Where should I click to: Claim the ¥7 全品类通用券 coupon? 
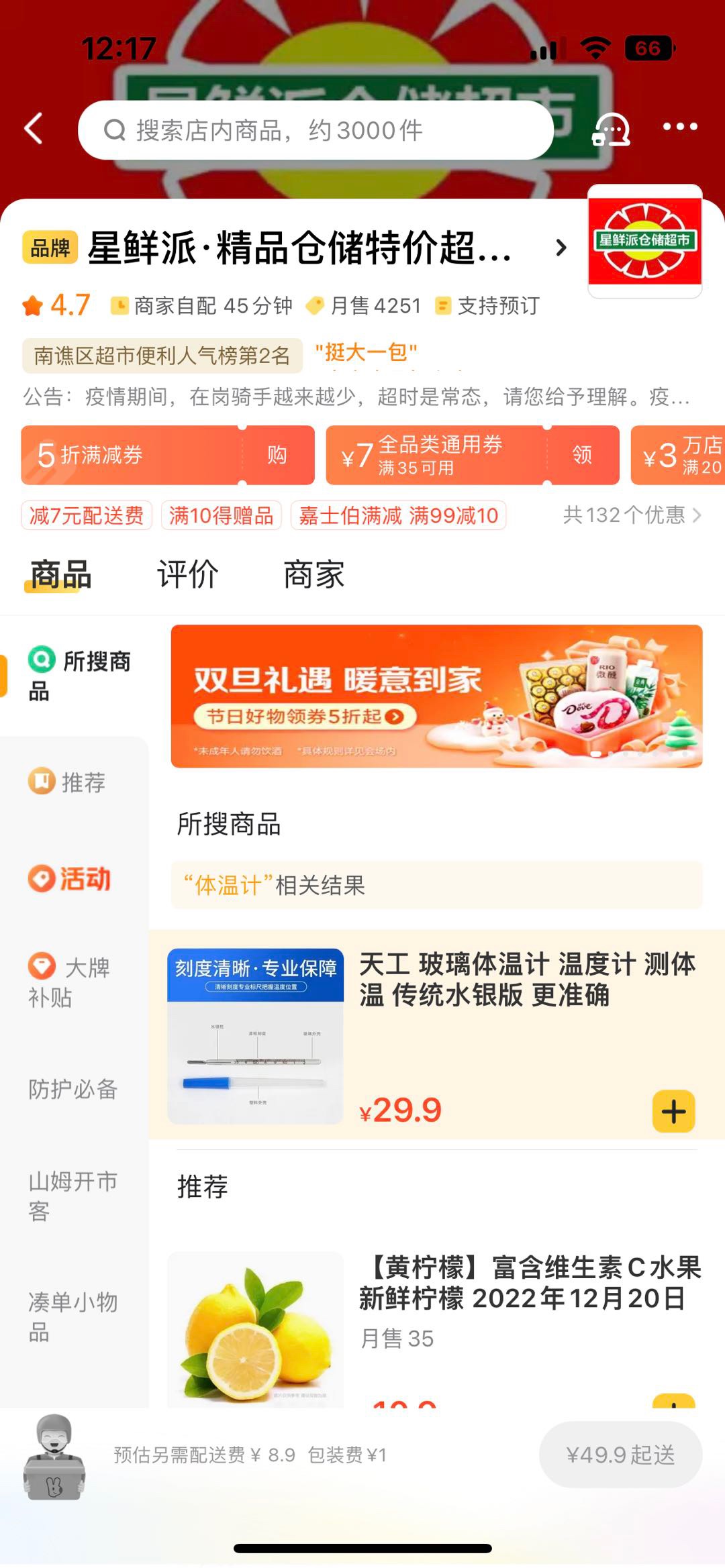pos(581,455)
